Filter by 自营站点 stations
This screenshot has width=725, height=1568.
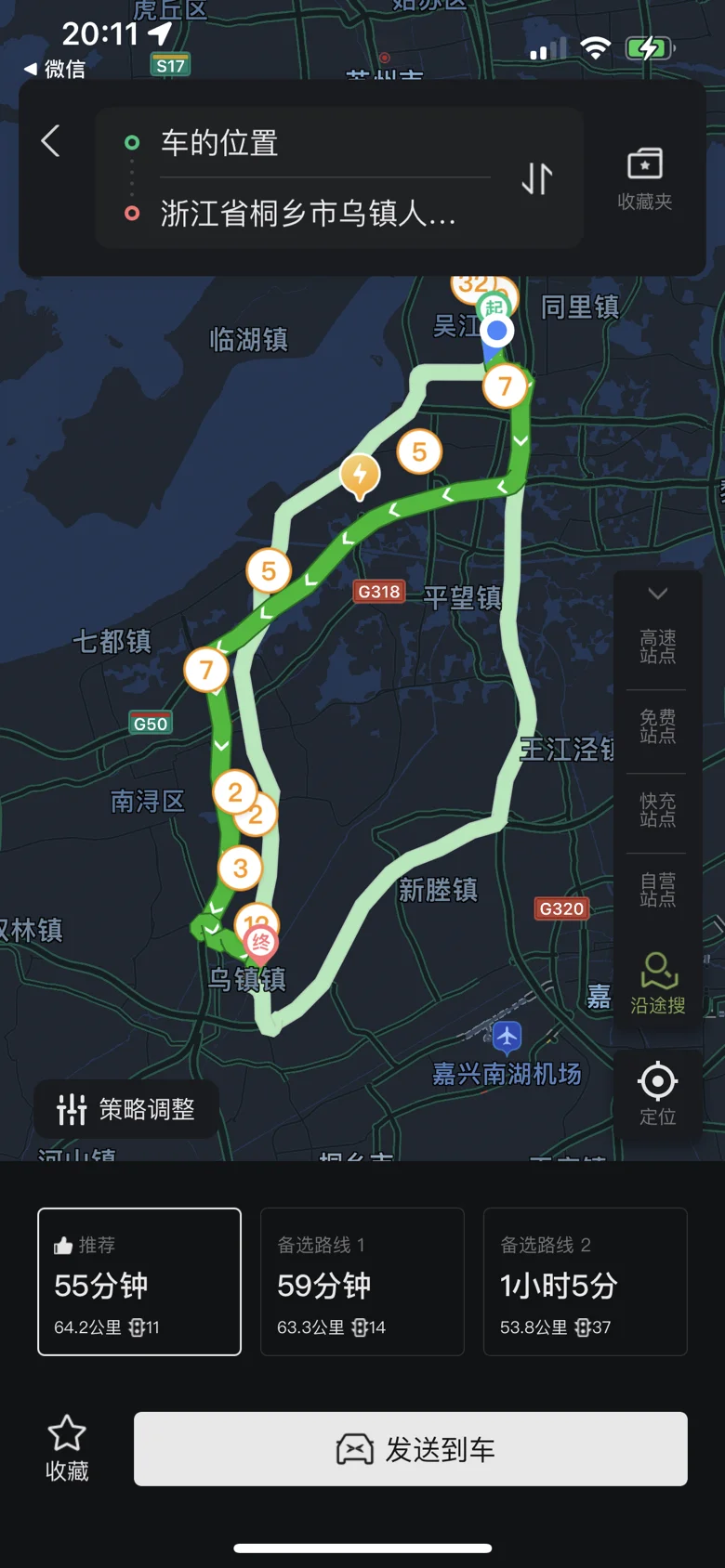[658, 889]
